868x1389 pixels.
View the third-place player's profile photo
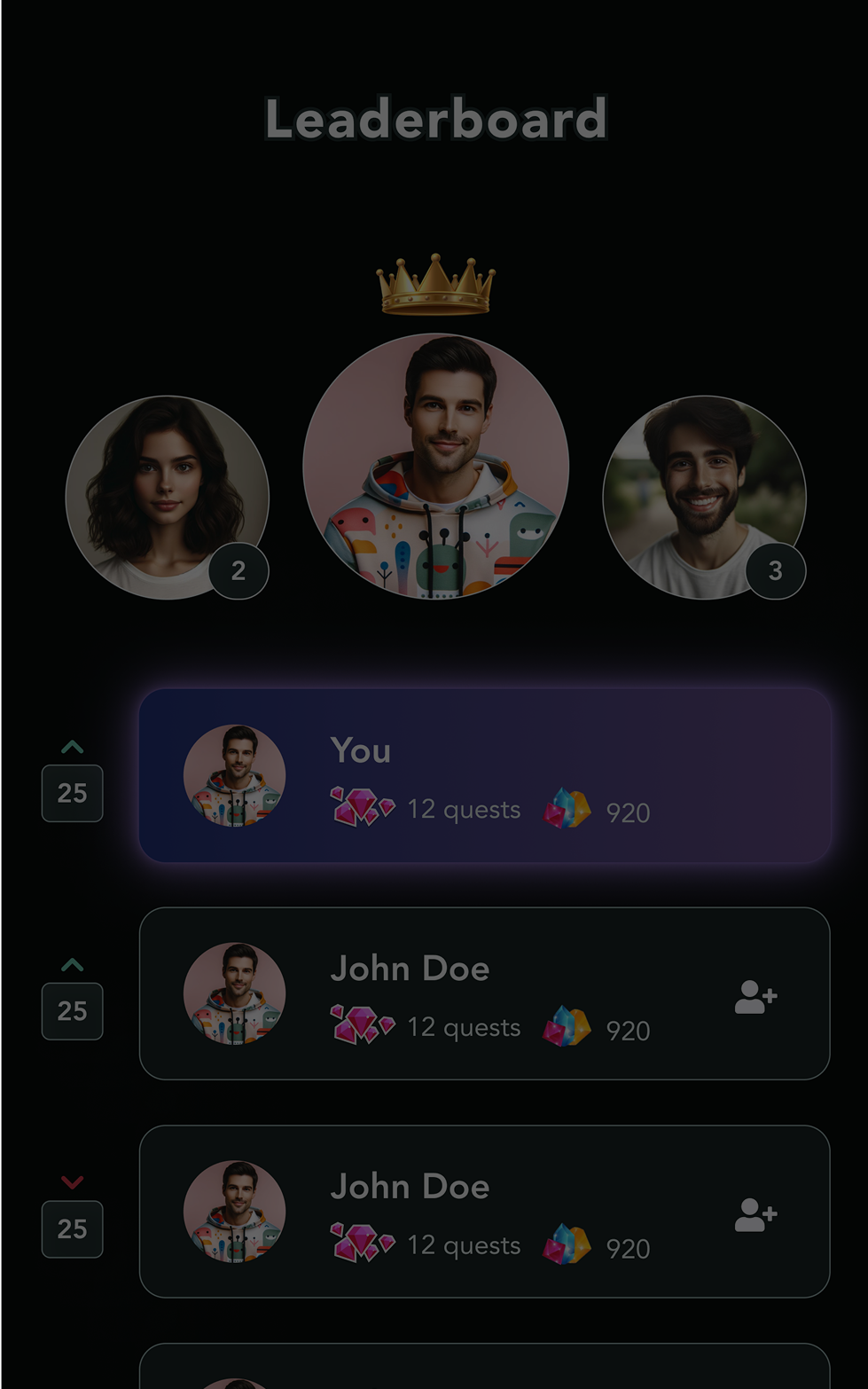(x=704, y=497)
